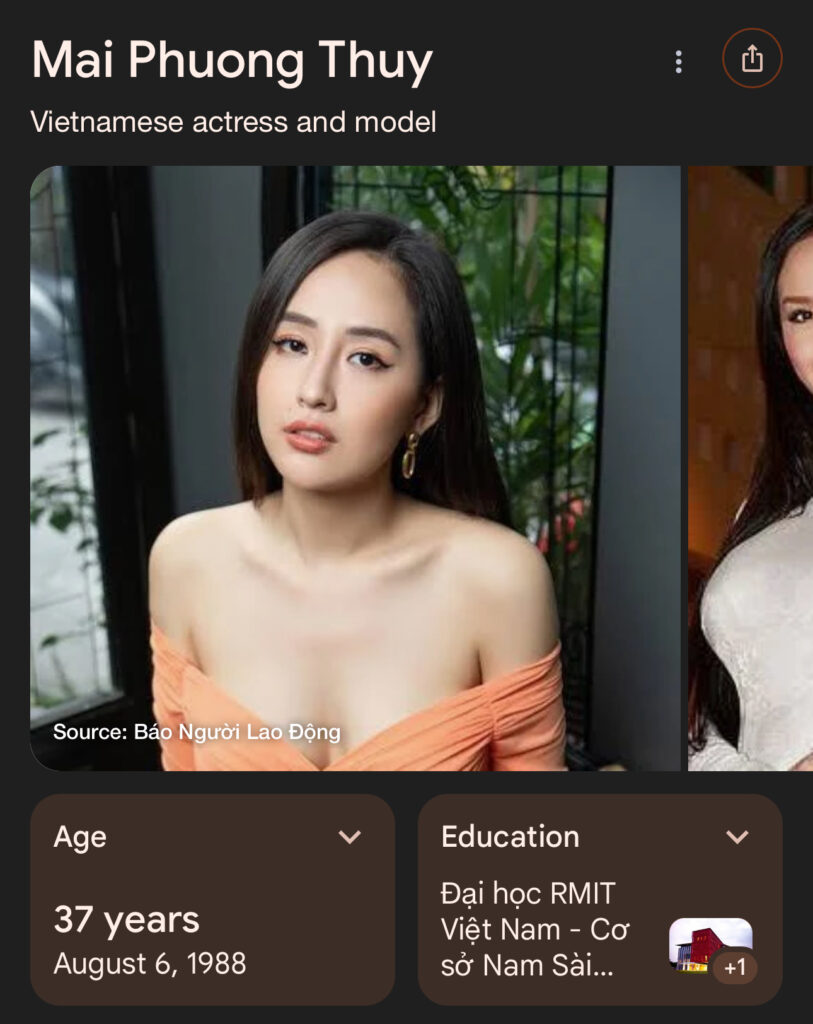This screenshot has width=813, height=1024.
Task: Open the partially visible second photo
Action: click(x=751, y=468)
